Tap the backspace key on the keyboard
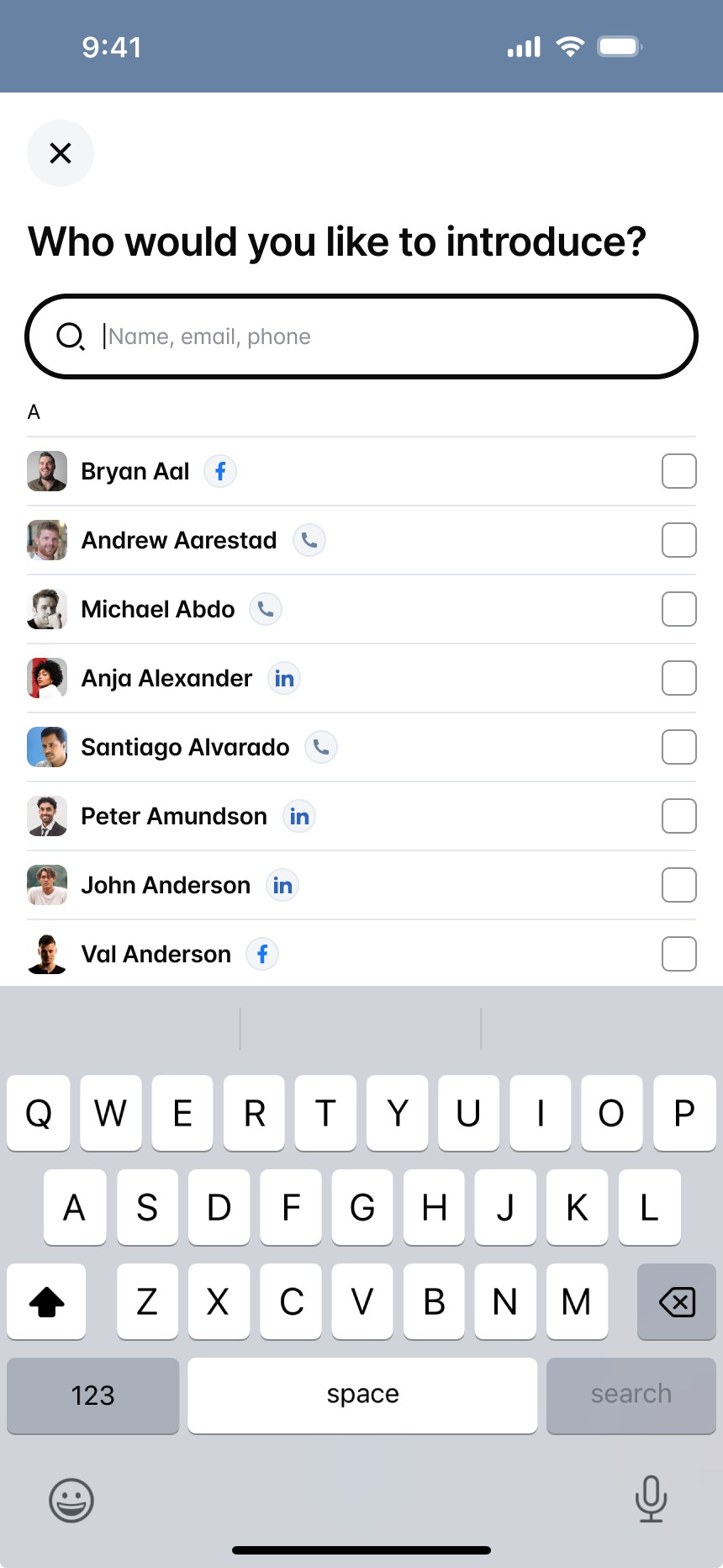Viewport: 723px width, 1568px height. click(x=676, y=1302)
